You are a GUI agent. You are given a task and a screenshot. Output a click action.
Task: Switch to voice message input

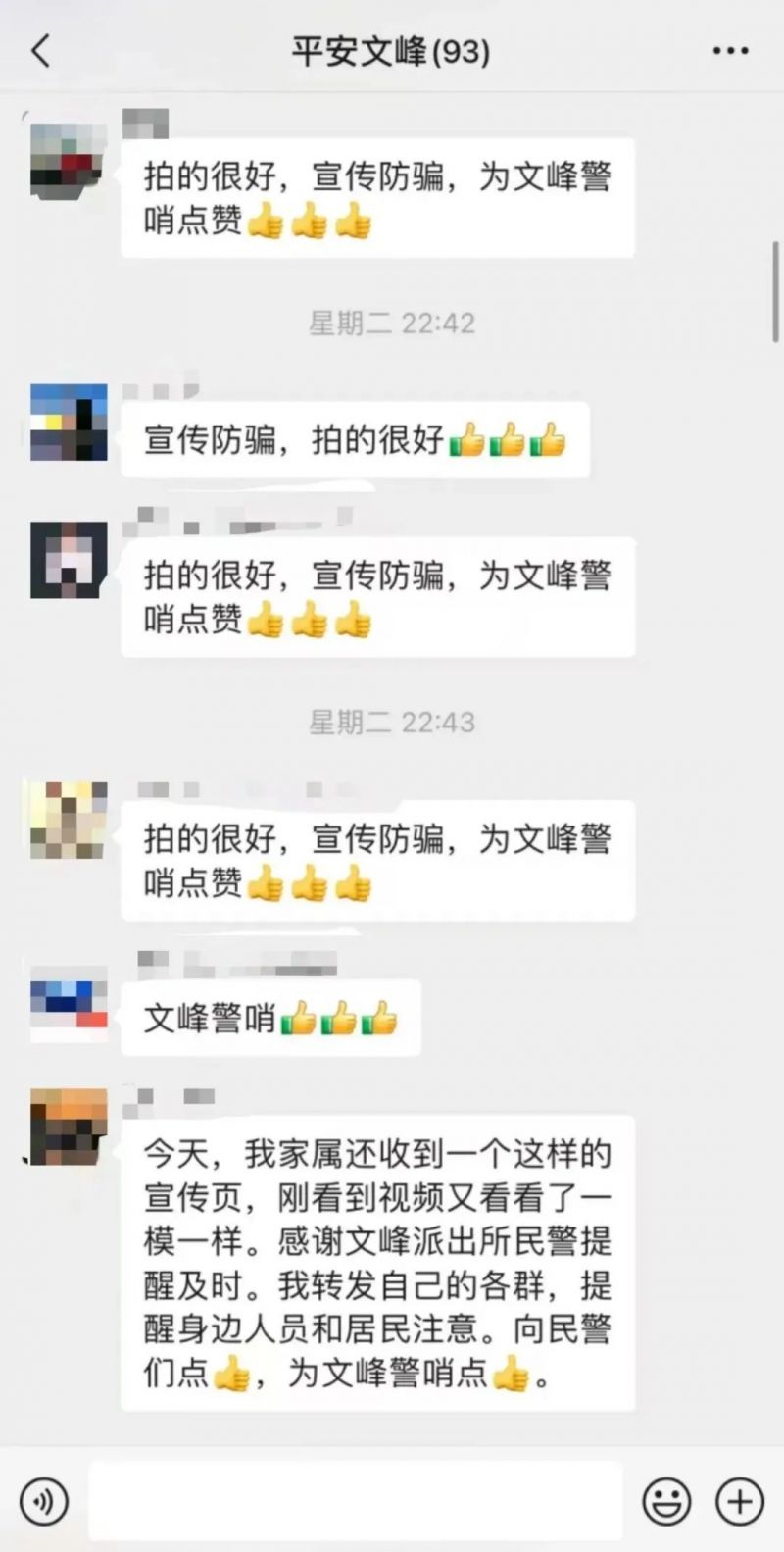[44, 1500]
